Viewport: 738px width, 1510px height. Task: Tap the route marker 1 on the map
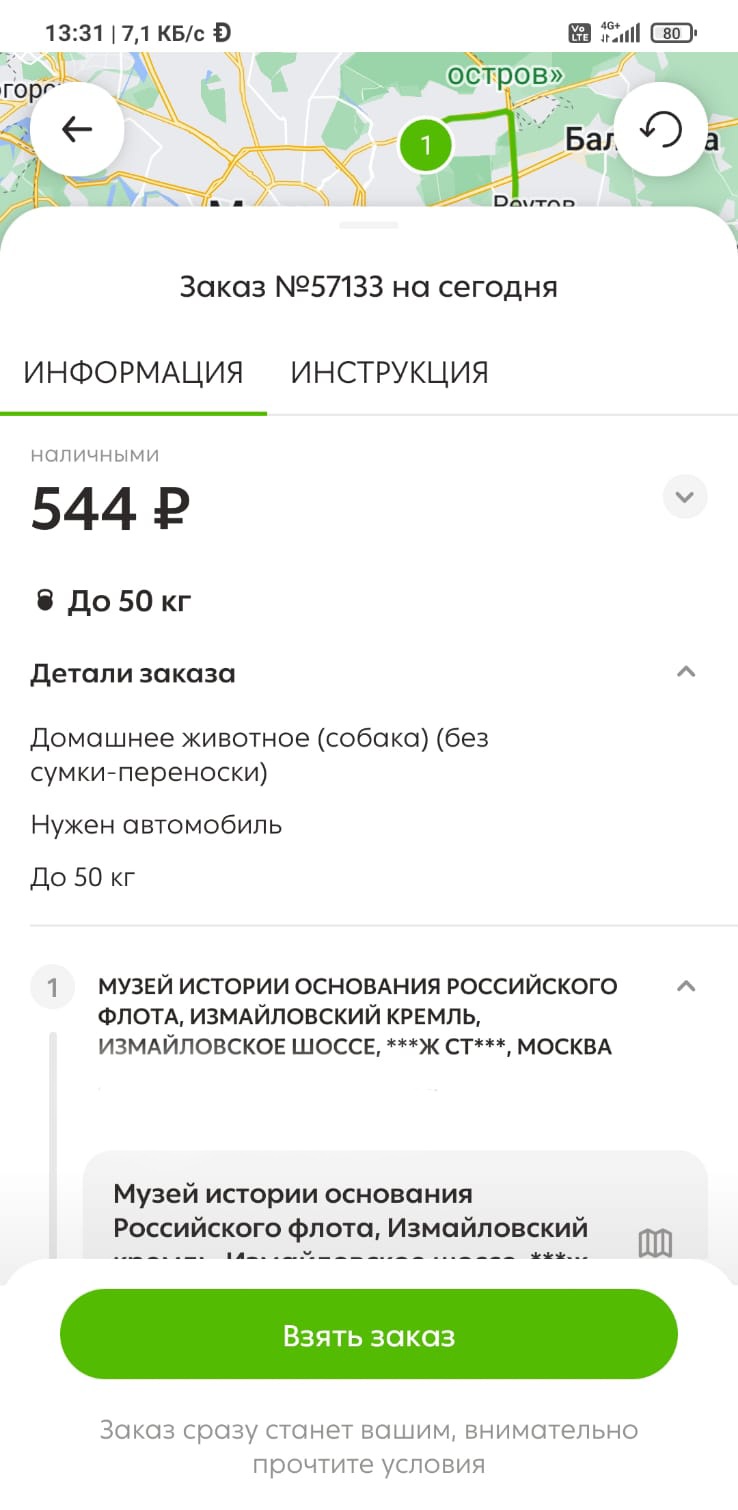(x=425, y=146)
